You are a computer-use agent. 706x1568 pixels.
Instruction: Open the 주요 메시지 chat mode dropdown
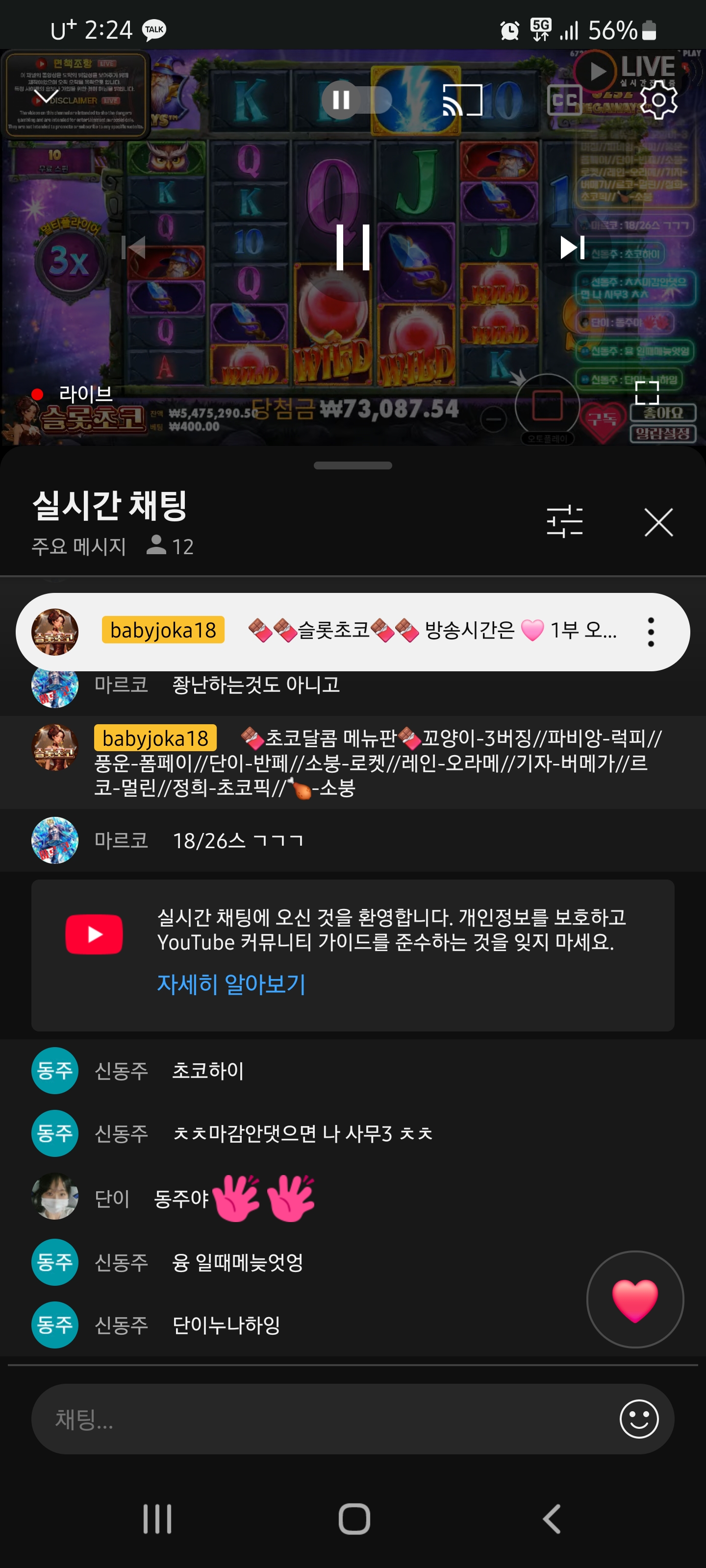(79, 546)
